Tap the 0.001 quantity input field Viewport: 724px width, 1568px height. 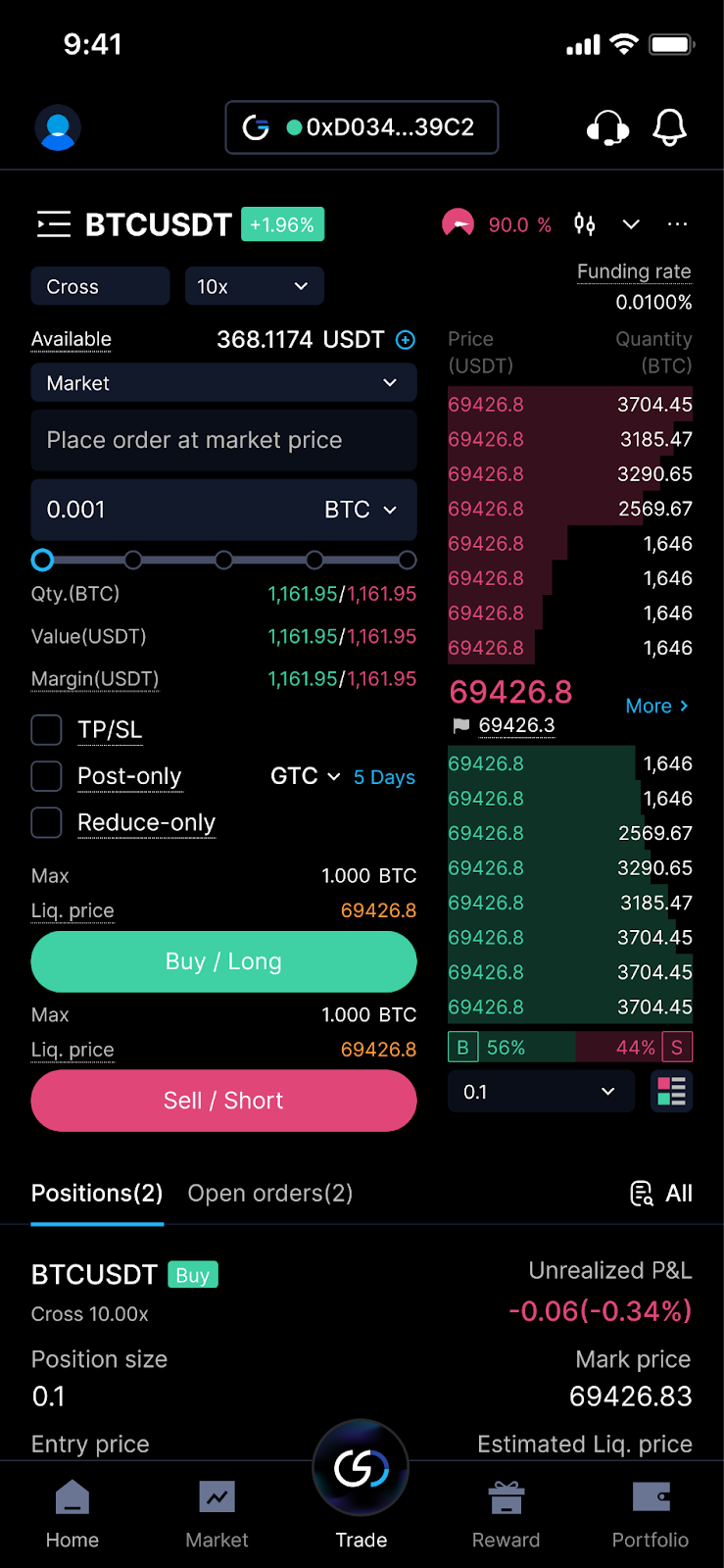pos(223,510)
